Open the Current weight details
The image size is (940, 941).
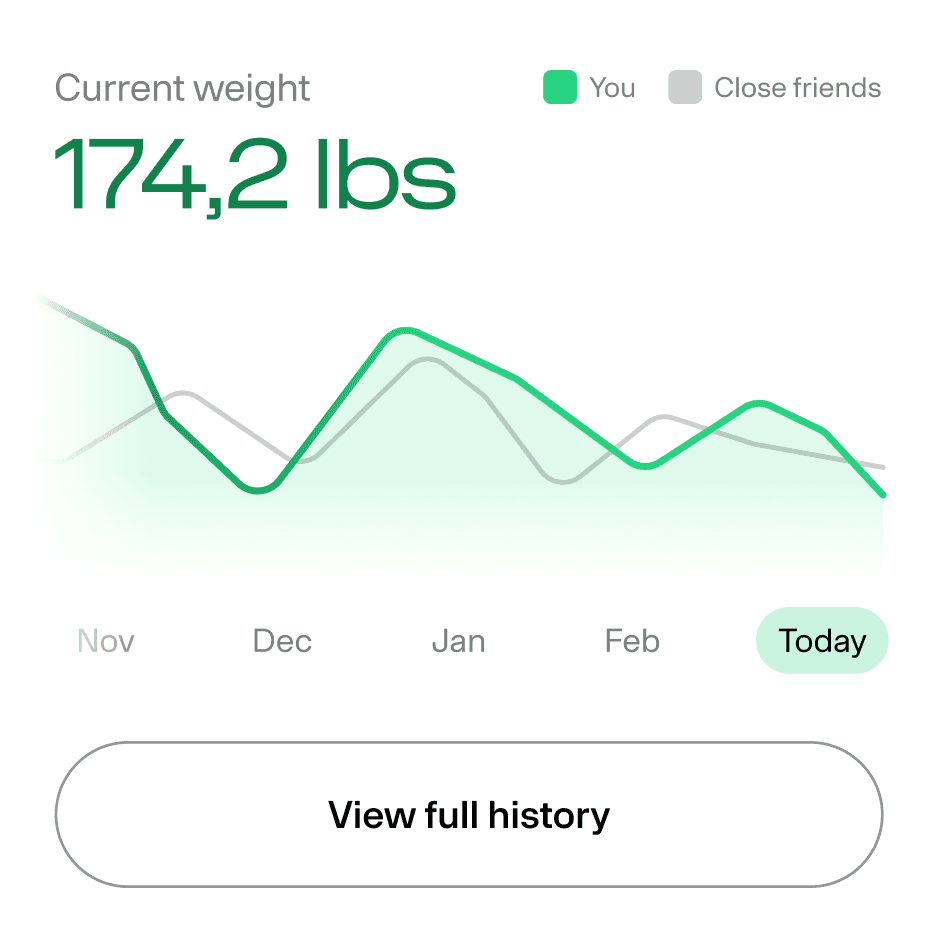(x=182, y=88)
